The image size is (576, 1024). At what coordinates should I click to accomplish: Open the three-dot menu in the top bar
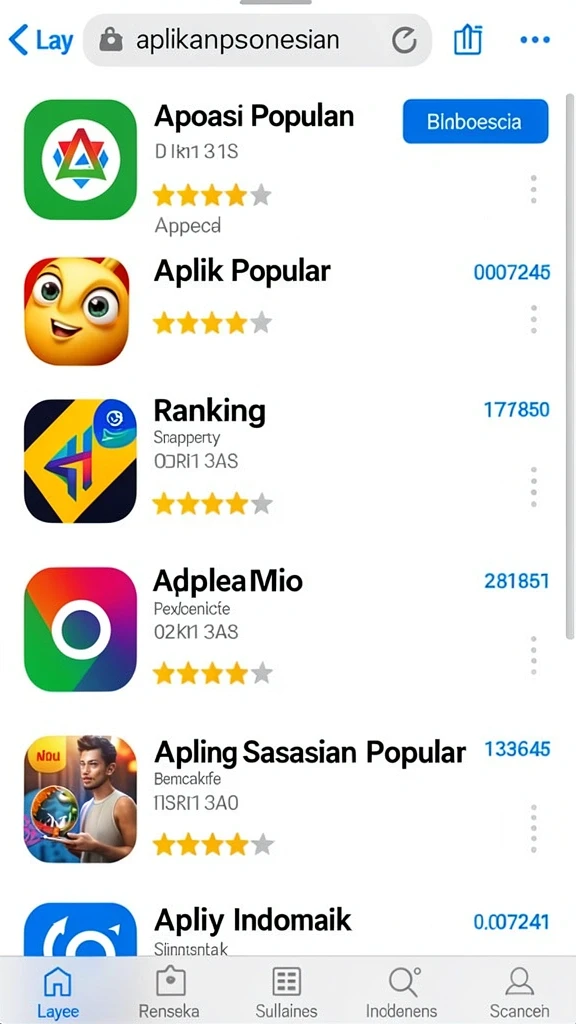[x=535, y=40]
